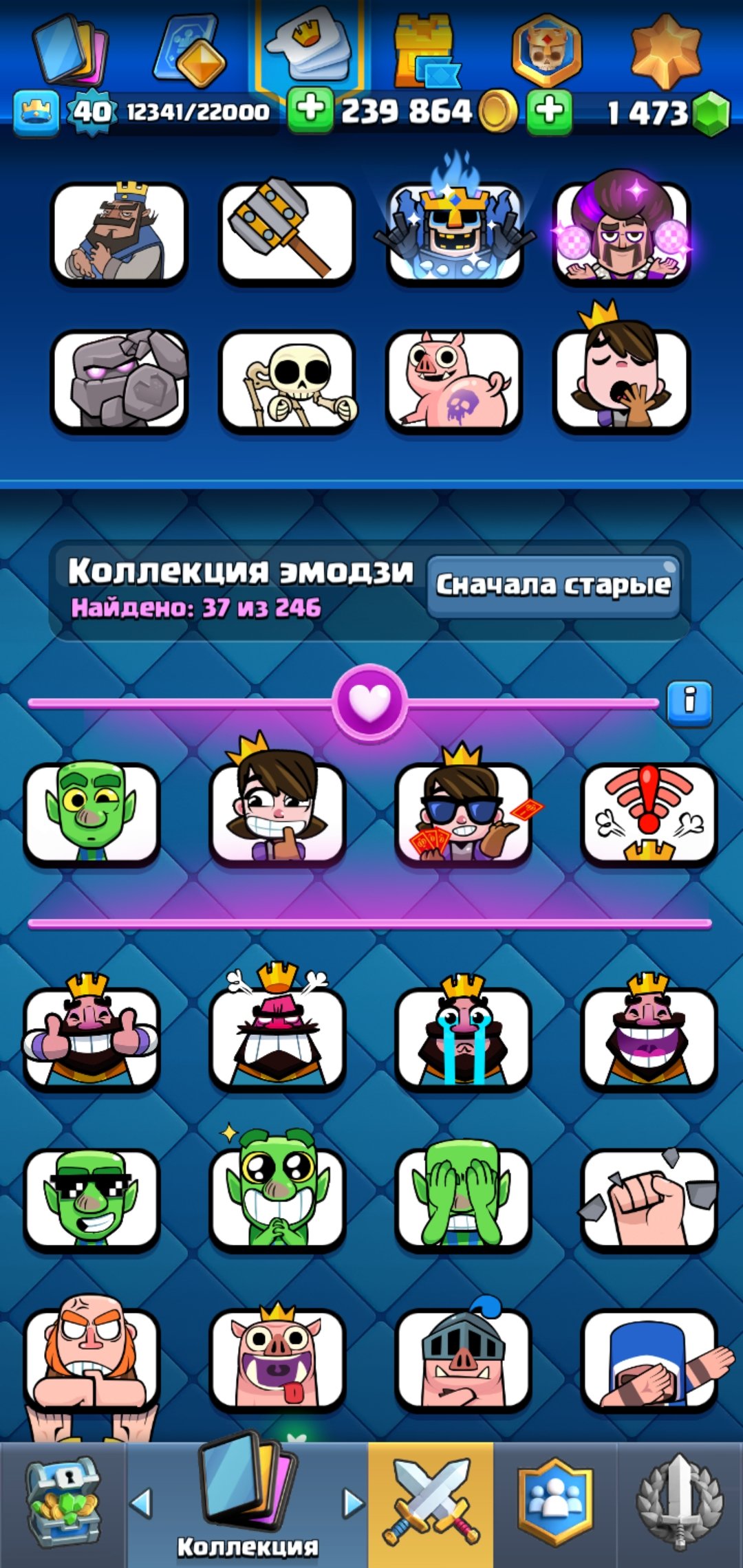Buy gems using the green plus button

click(549, 110)
